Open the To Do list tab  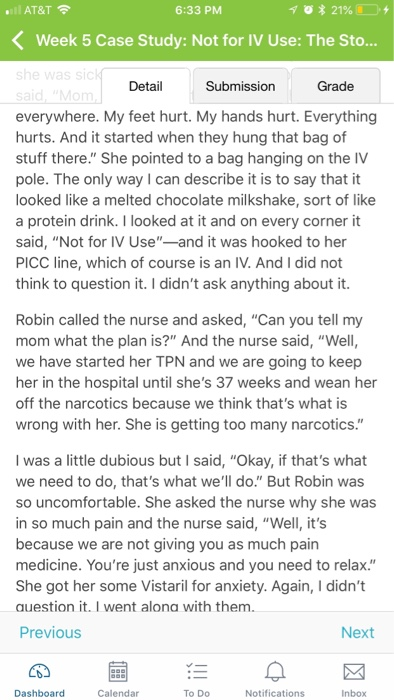pyautogui.click(x=197, y=679)
